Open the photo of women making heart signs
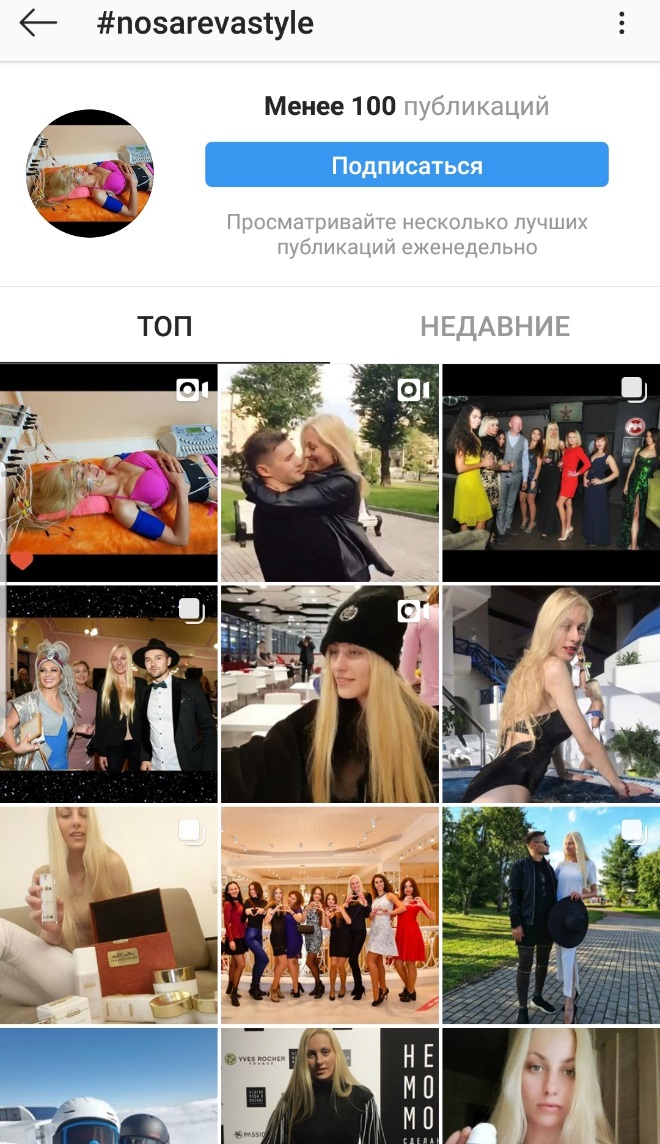 tap(329, 915)
